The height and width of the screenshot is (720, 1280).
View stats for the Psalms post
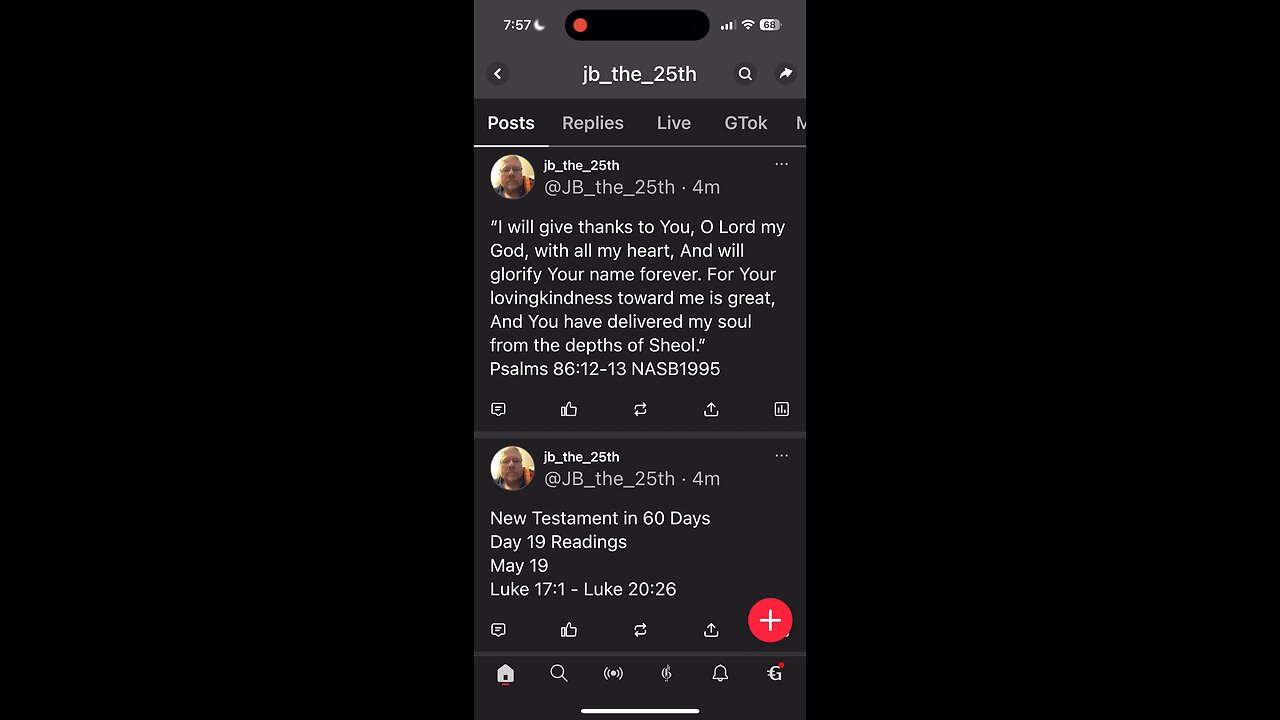coord(781,409)
